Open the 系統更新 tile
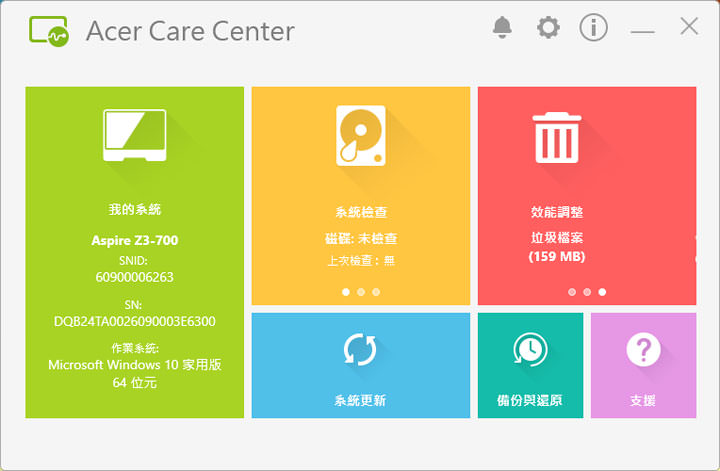Image resolution: width=720 pixels, height=471 pixels. click(360, 365)
